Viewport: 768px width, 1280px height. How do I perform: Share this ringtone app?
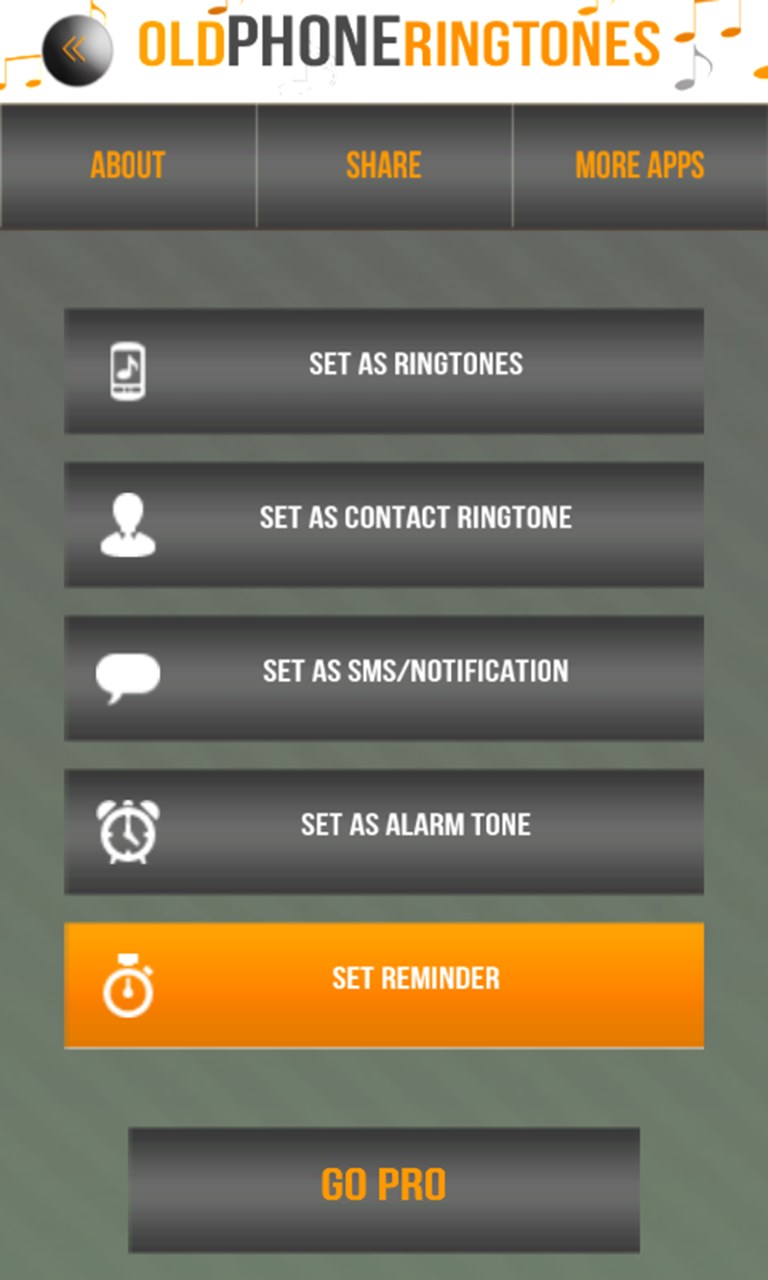pyautogui.click(x=384, y=166)
